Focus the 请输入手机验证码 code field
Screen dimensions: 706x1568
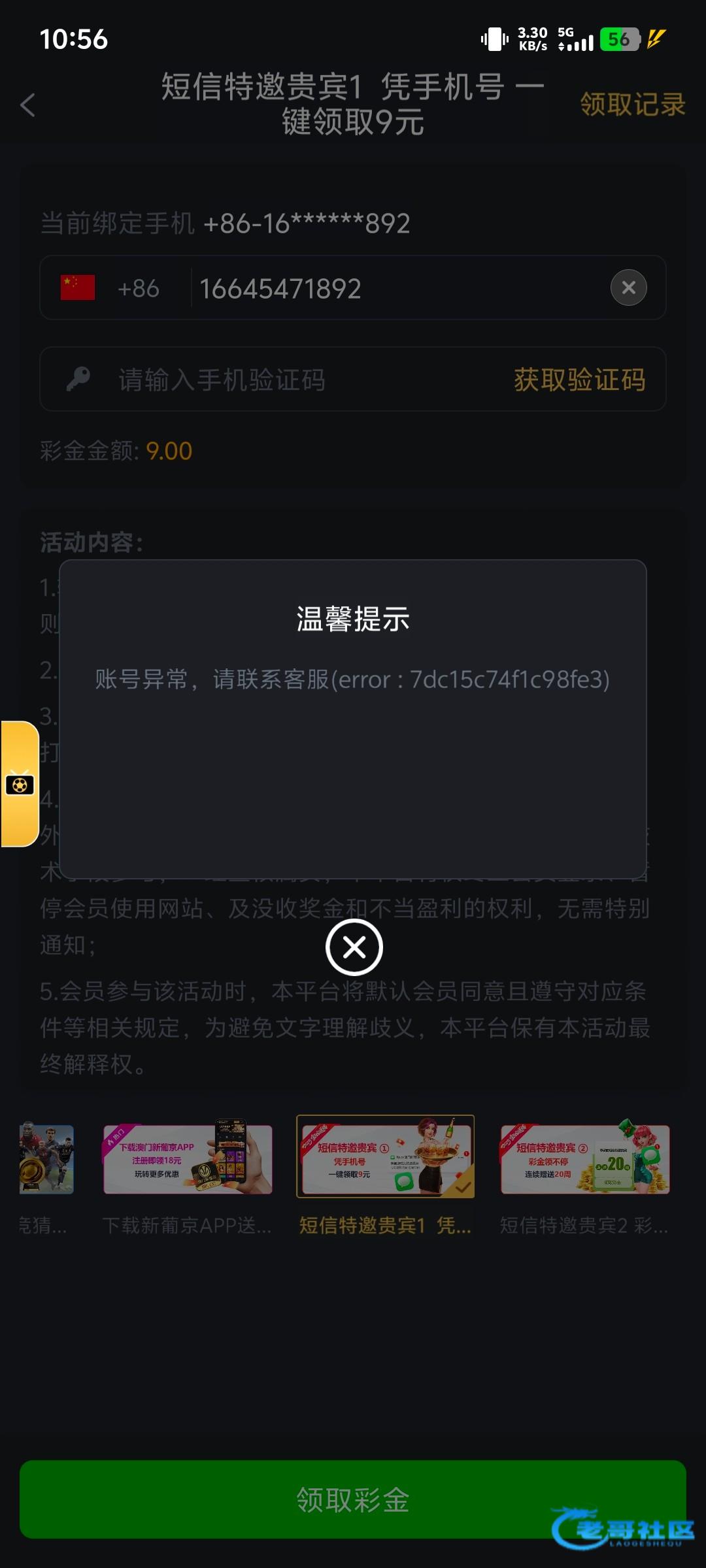tap(294, 380)
